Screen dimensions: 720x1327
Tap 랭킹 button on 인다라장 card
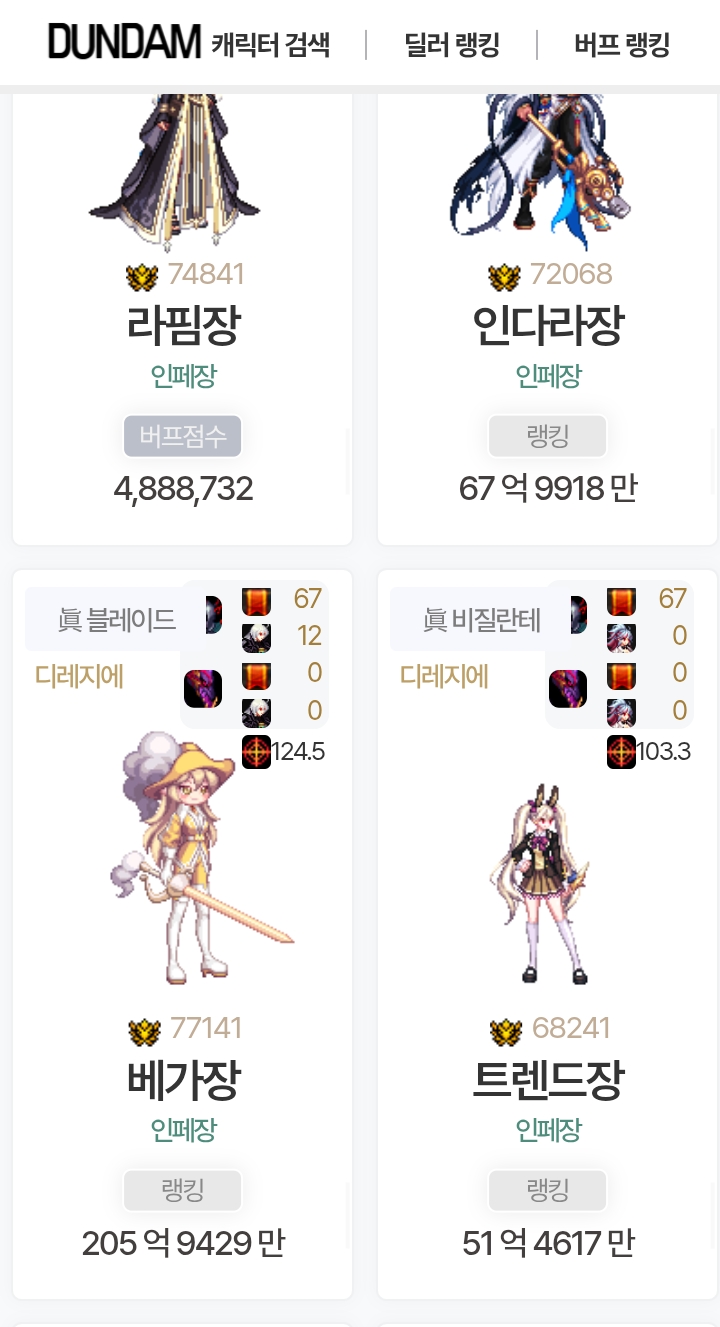pyautogui.click(x=547, y=436)
